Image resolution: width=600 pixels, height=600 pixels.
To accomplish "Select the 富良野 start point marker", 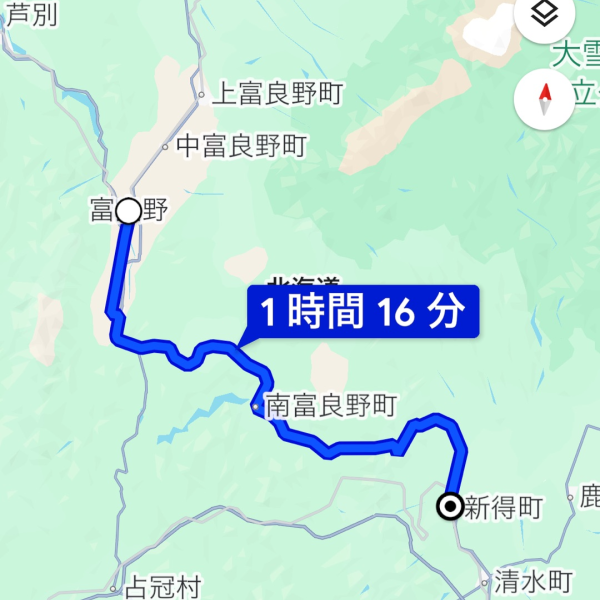I will coord(128,211).
